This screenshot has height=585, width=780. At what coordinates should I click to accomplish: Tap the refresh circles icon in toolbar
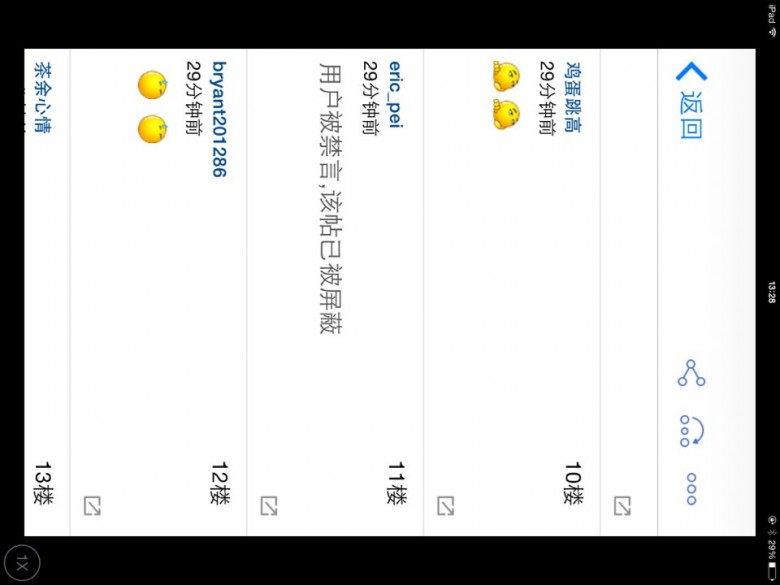coord(691,431)
